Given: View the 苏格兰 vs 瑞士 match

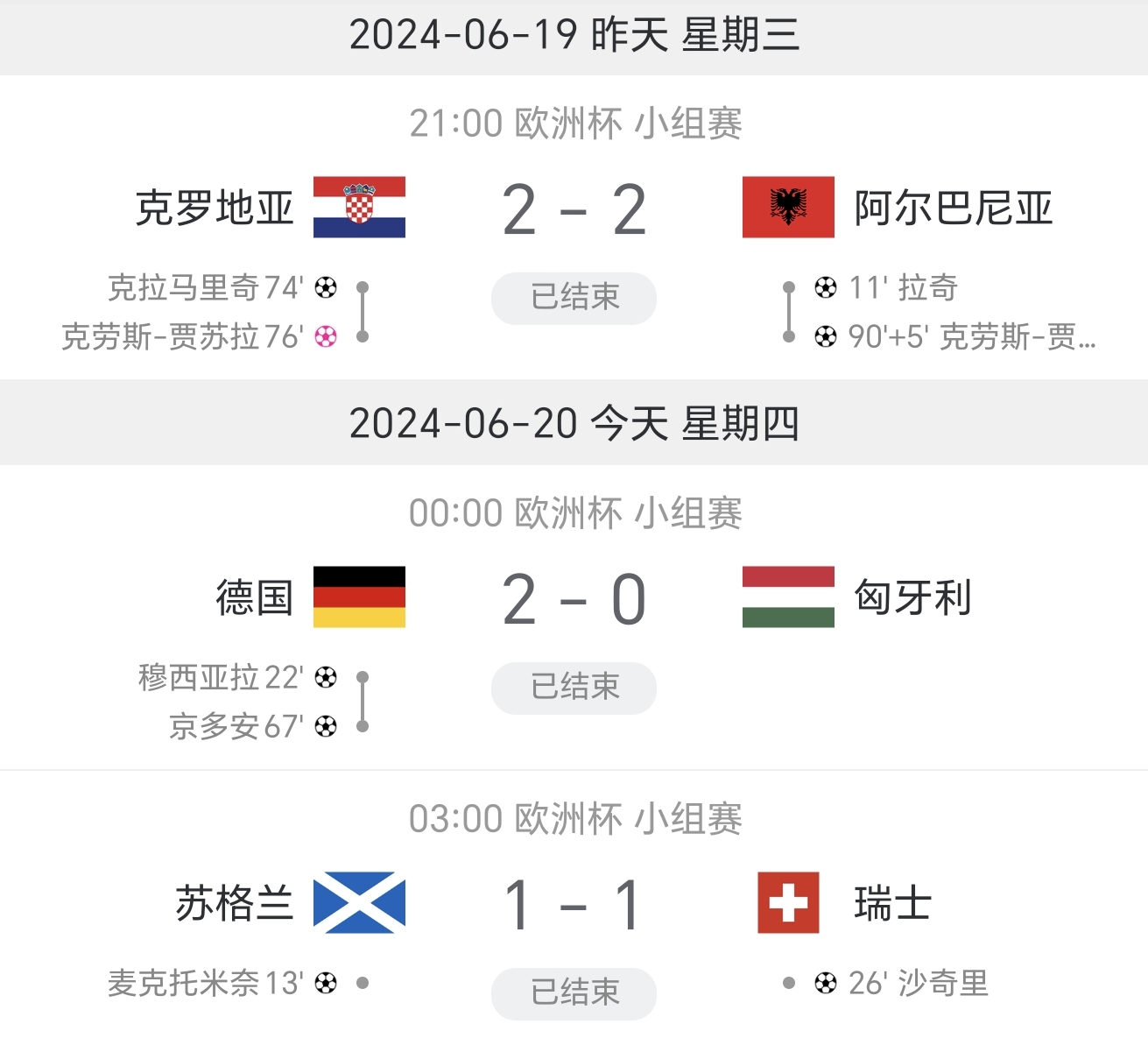Looking at the screenshot, I should 574,906.
